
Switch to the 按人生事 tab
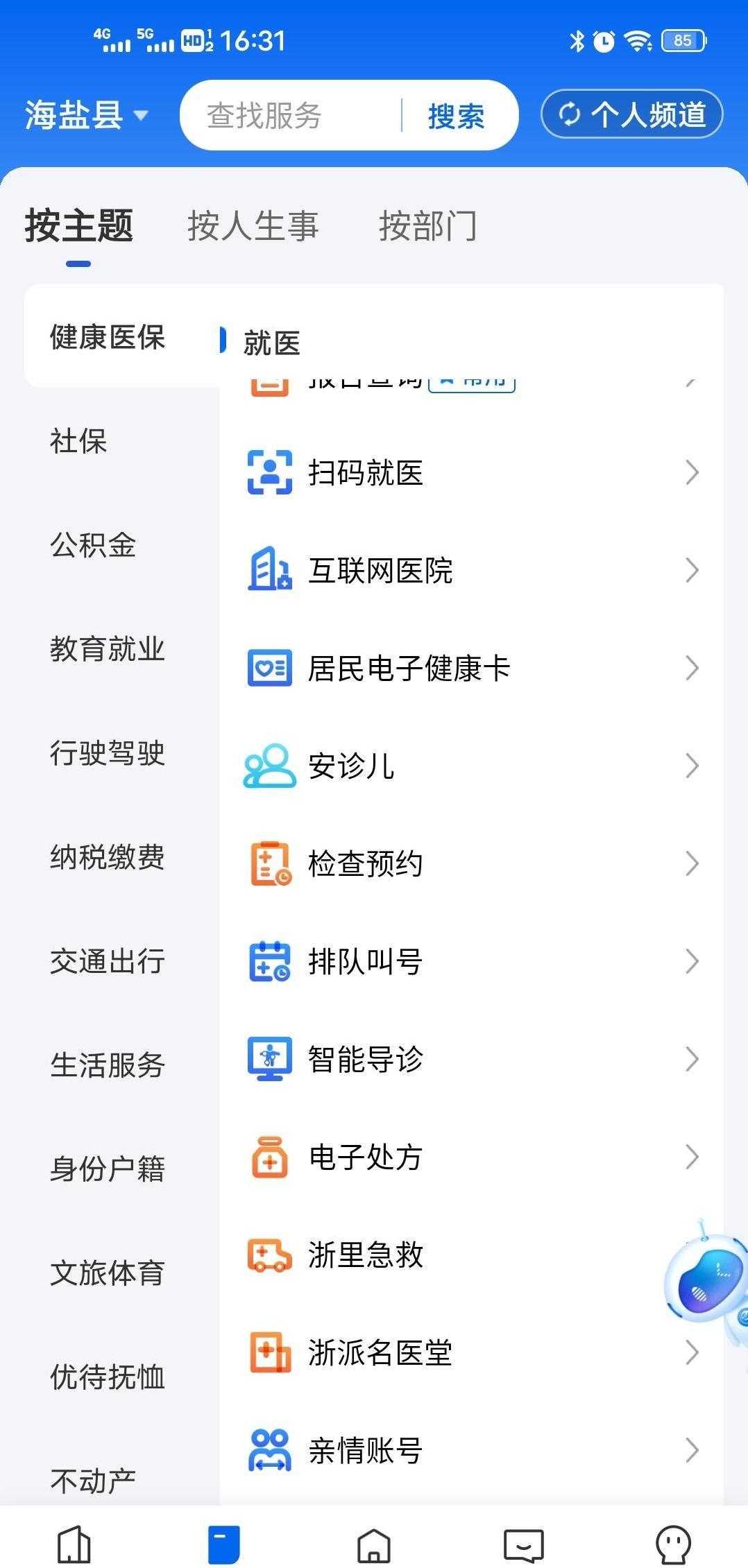click(253, 225)
